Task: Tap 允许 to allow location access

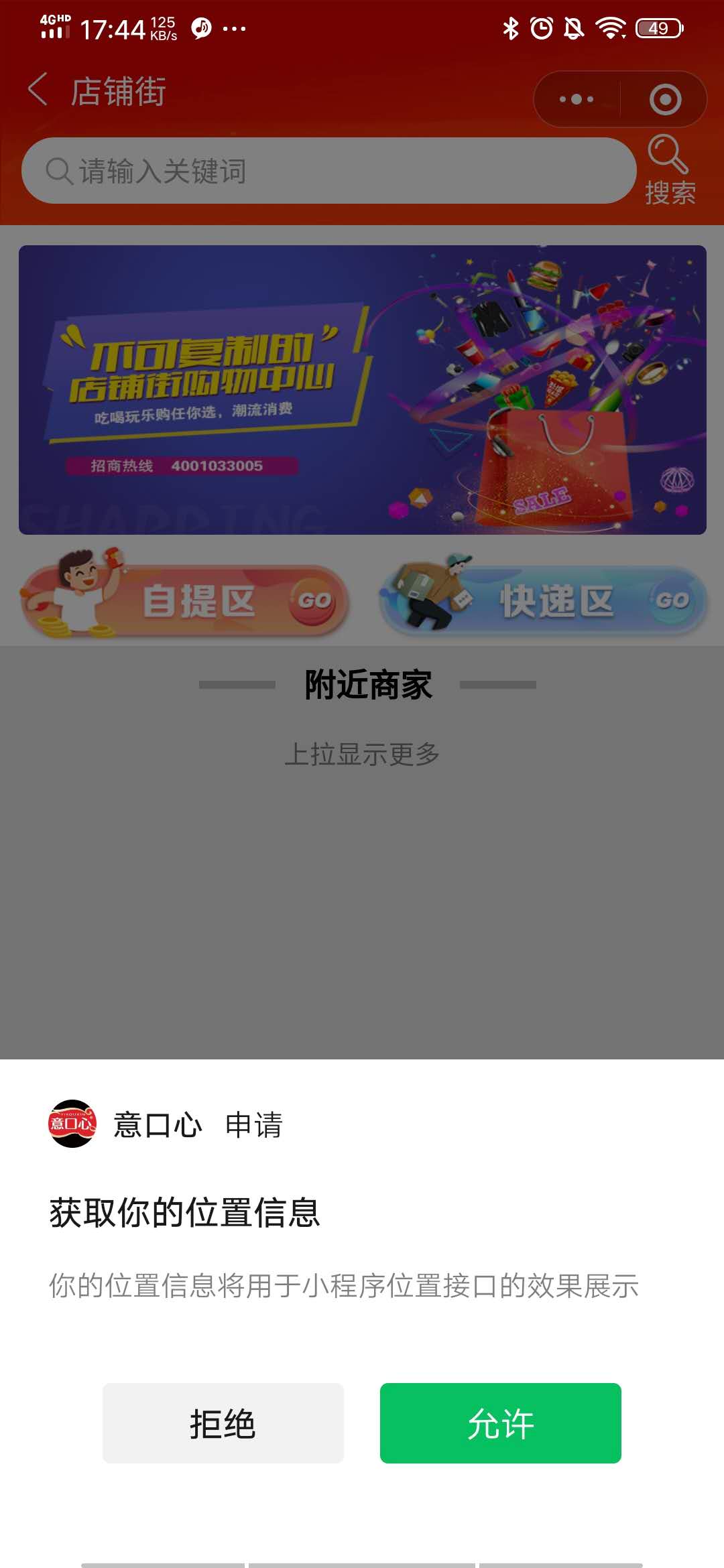Action: pyautogui.click(x=500, y=1423)
